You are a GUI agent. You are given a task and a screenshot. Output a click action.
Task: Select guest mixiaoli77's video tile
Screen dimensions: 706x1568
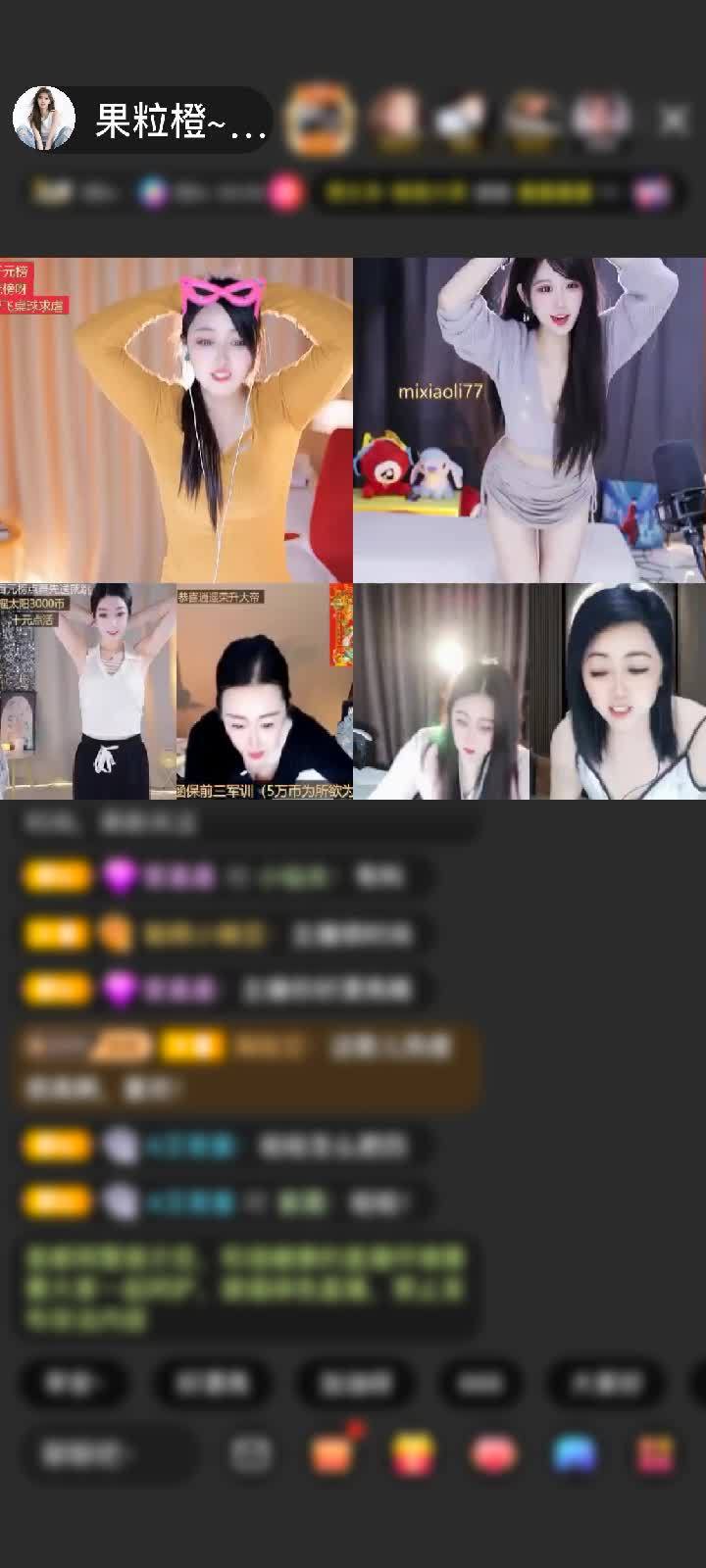pos(529,412)
